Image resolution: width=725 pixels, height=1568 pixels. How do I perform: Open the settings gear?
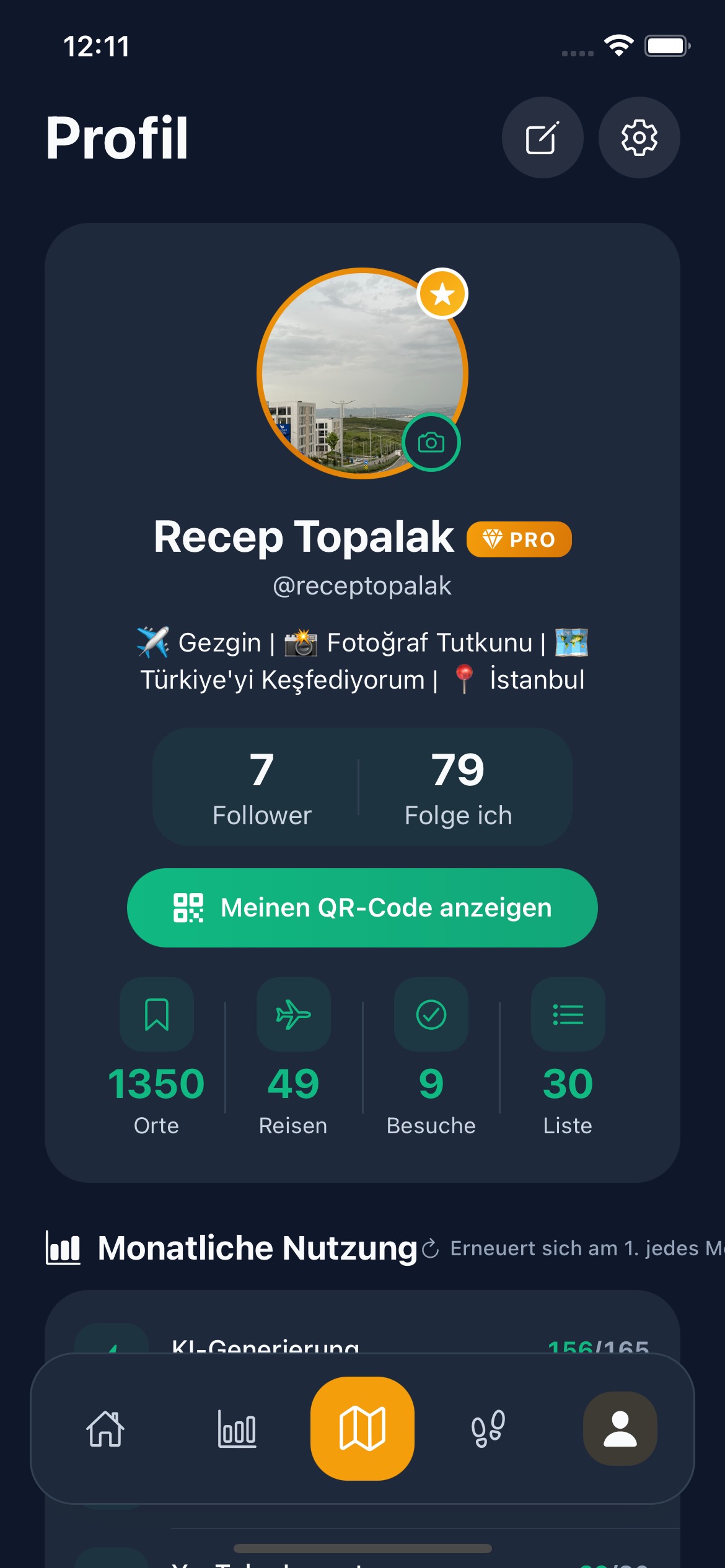tap(639, 137)
